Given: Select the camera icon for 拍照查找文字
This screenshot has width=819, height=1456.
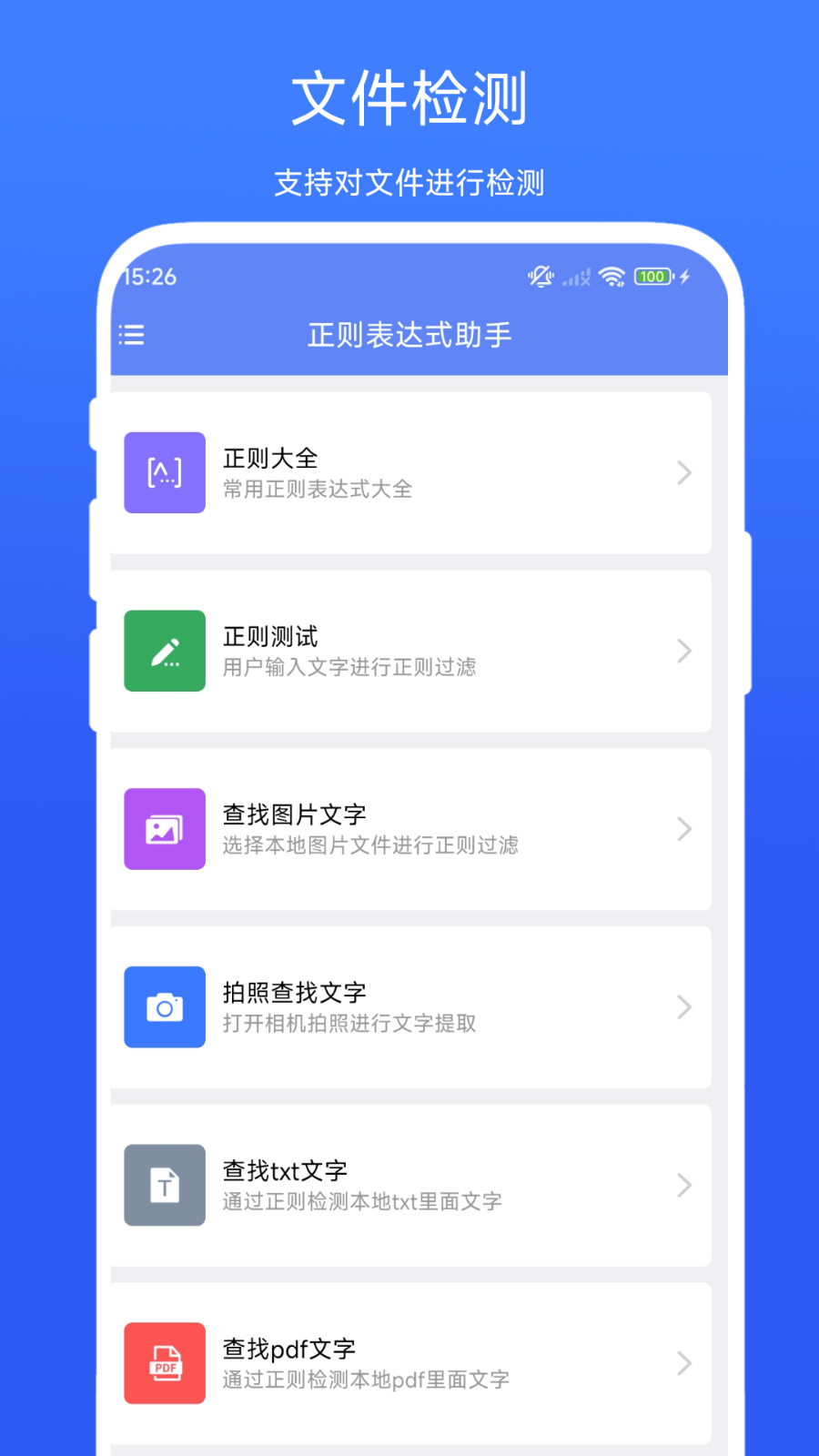Looking at the screenshot, I should click(x=164, y=1007).
